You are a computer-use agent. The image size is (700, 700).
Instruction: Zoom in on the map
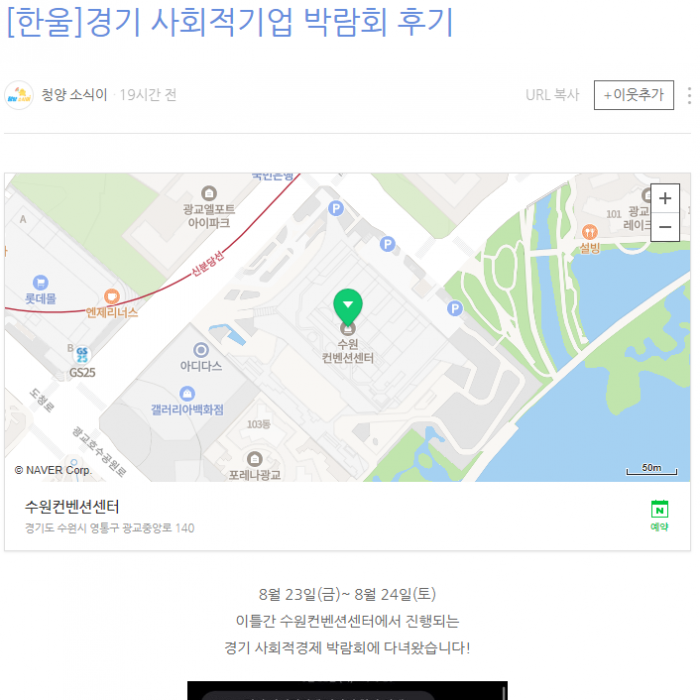click(665, 198)
